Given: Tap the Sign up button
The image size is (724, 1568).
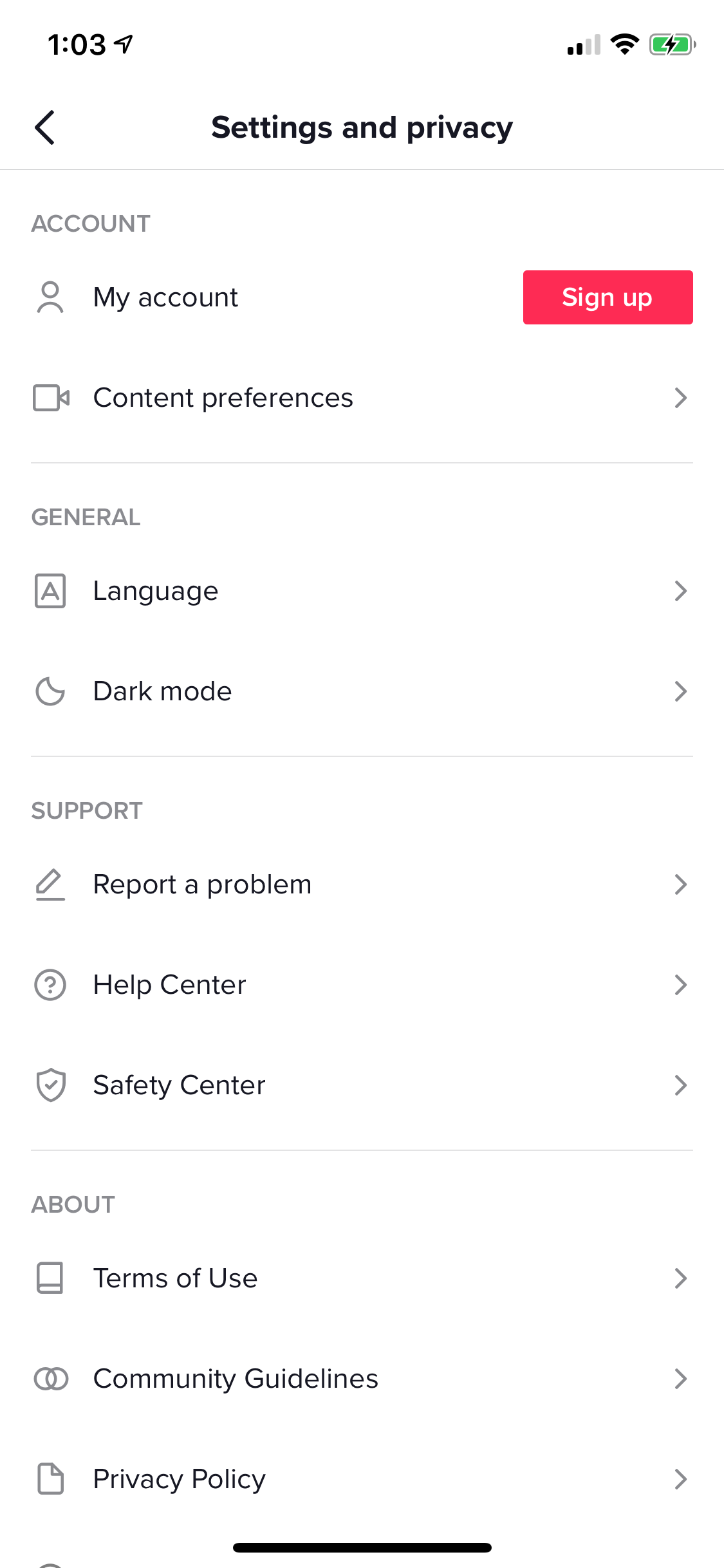Looking at the screenshot, I should 607,297.
